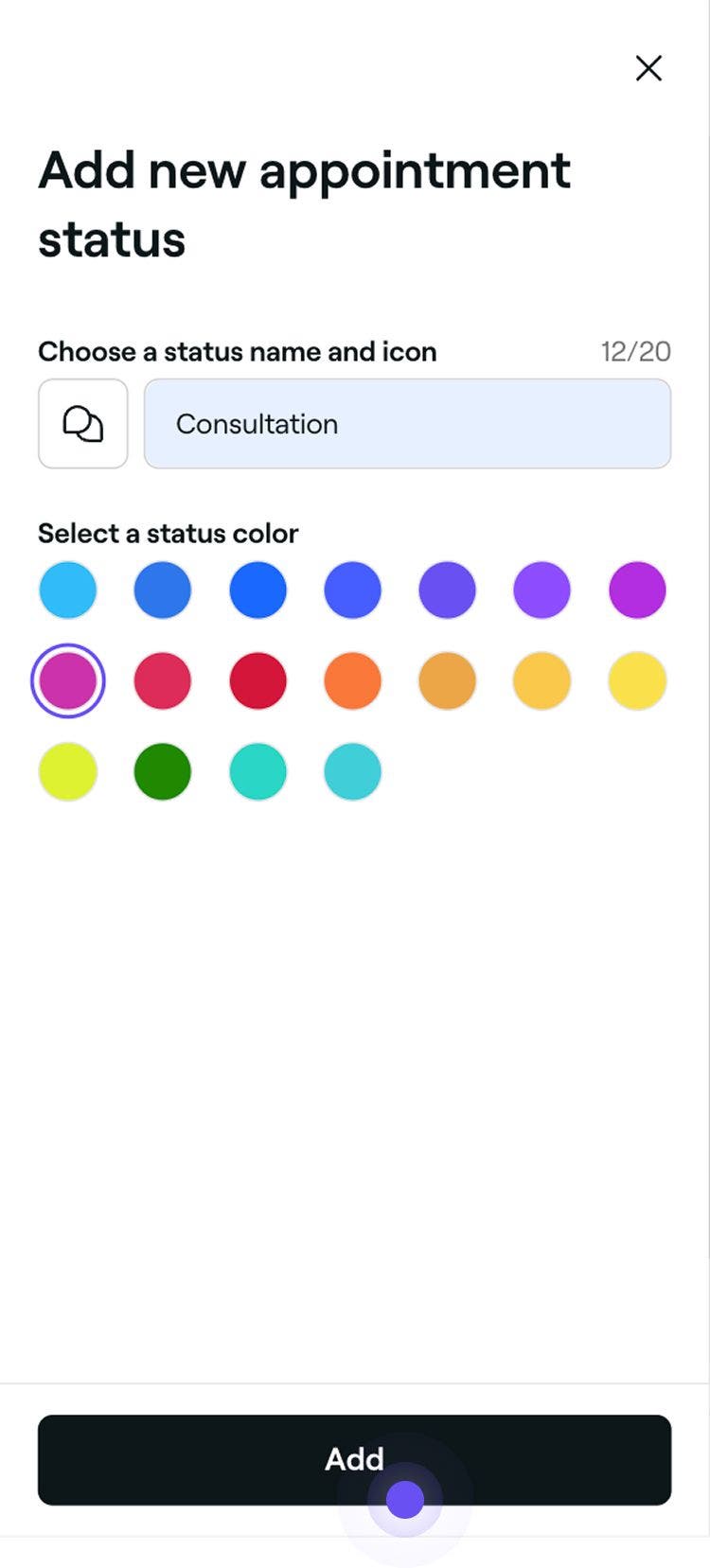Viewport: 710px width, 1568px height.
Task: Select the light blue status color
Action: point(67,590)
